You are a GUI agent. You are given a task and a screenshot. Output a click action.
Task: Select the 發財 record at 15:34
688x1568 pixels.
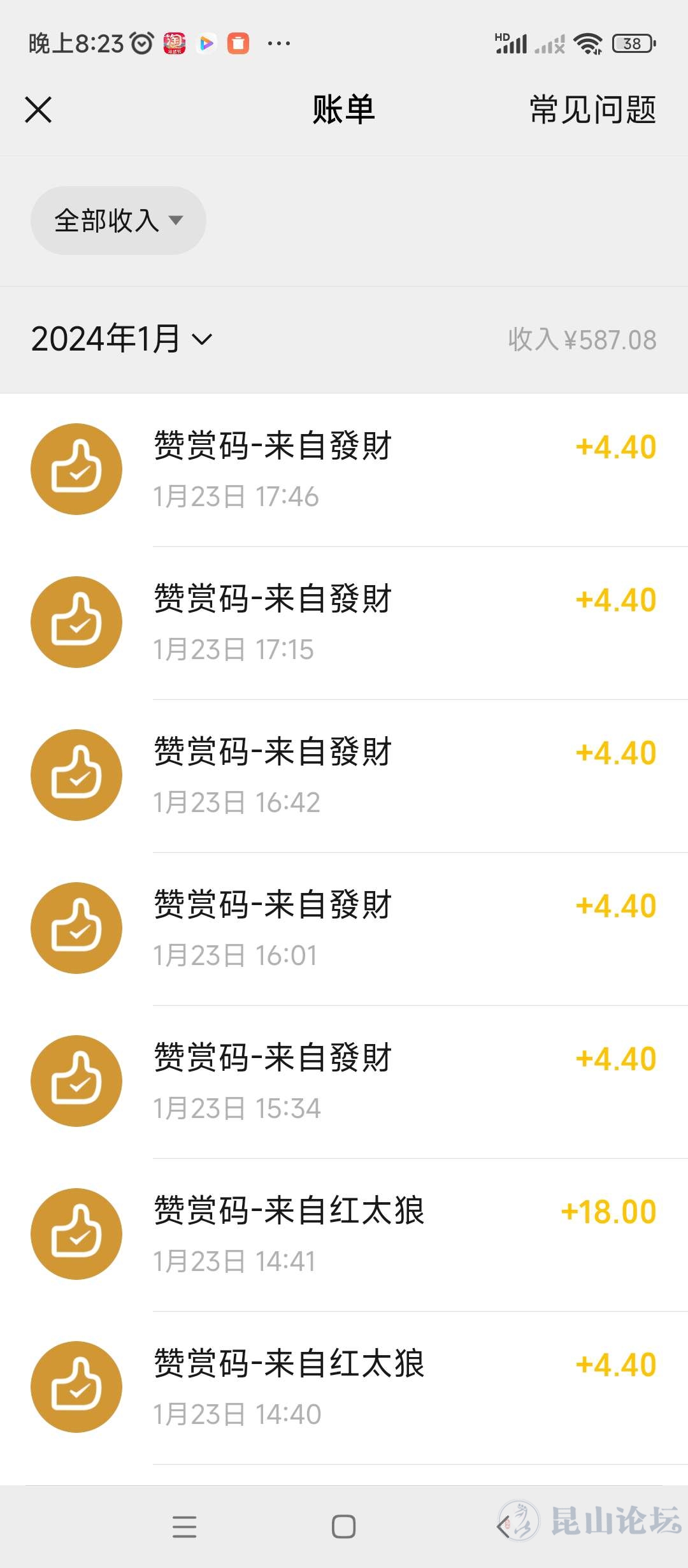344,1082
